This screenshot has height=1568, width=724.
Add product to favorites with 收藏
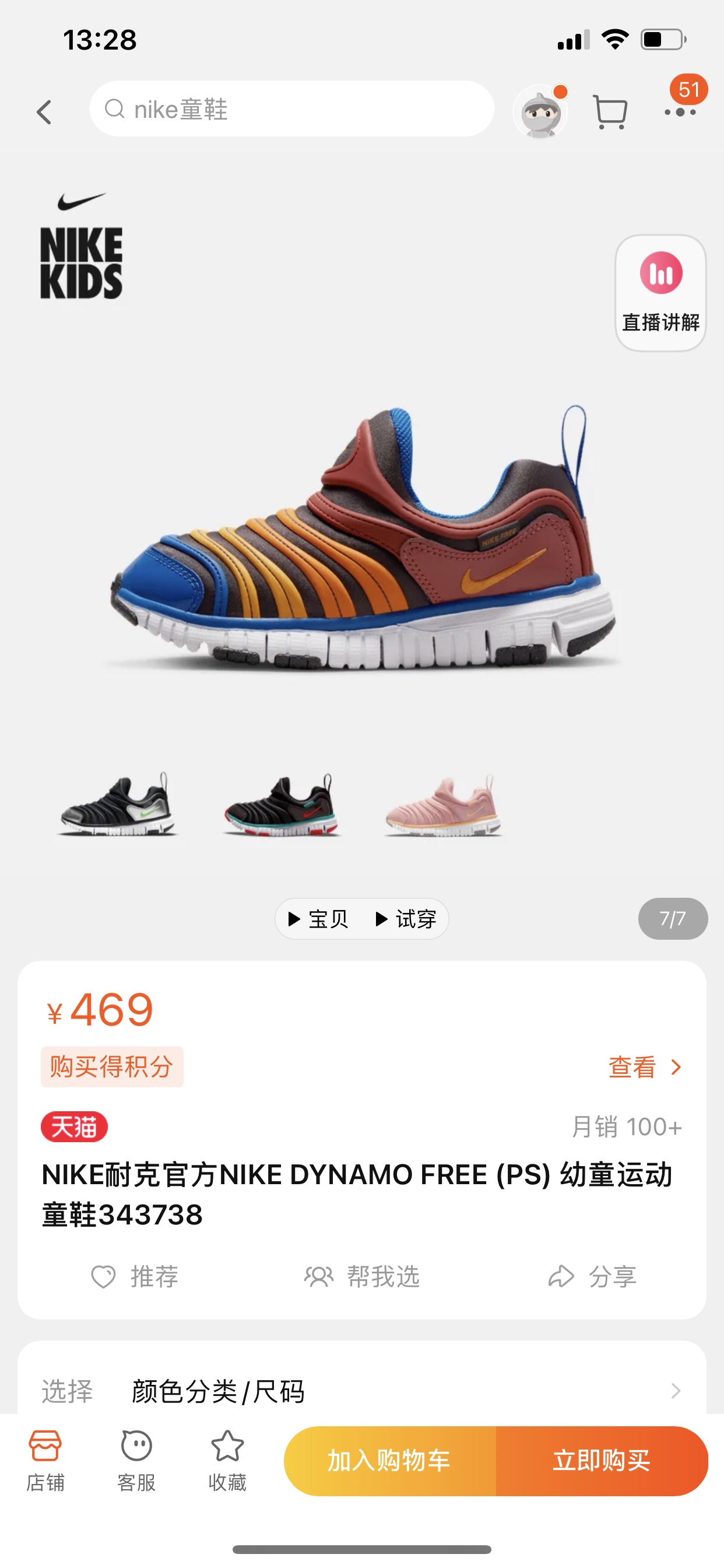click(x=227, y=1460)
